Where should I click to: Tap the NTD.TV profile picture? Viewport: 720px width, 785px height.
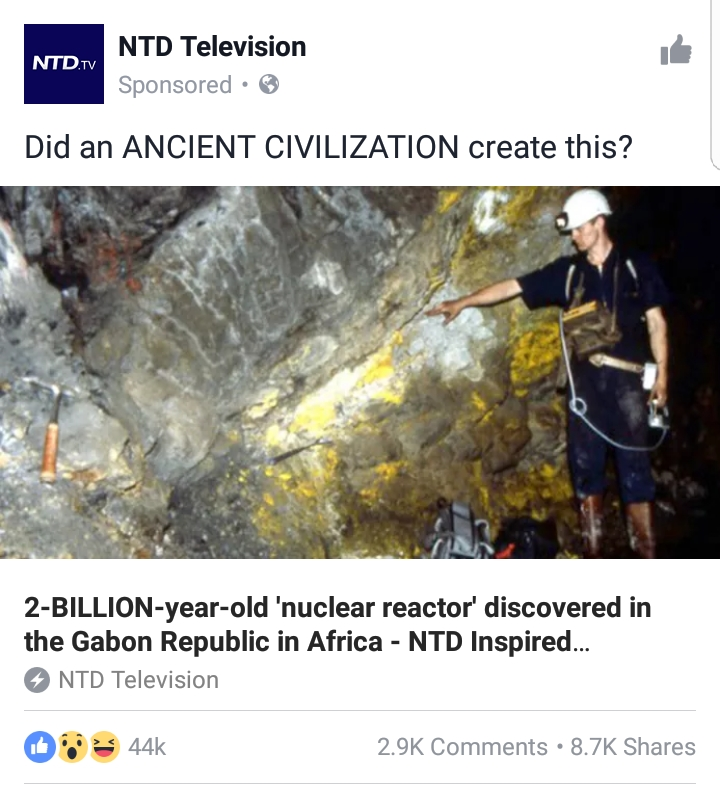tap(64, 64)
